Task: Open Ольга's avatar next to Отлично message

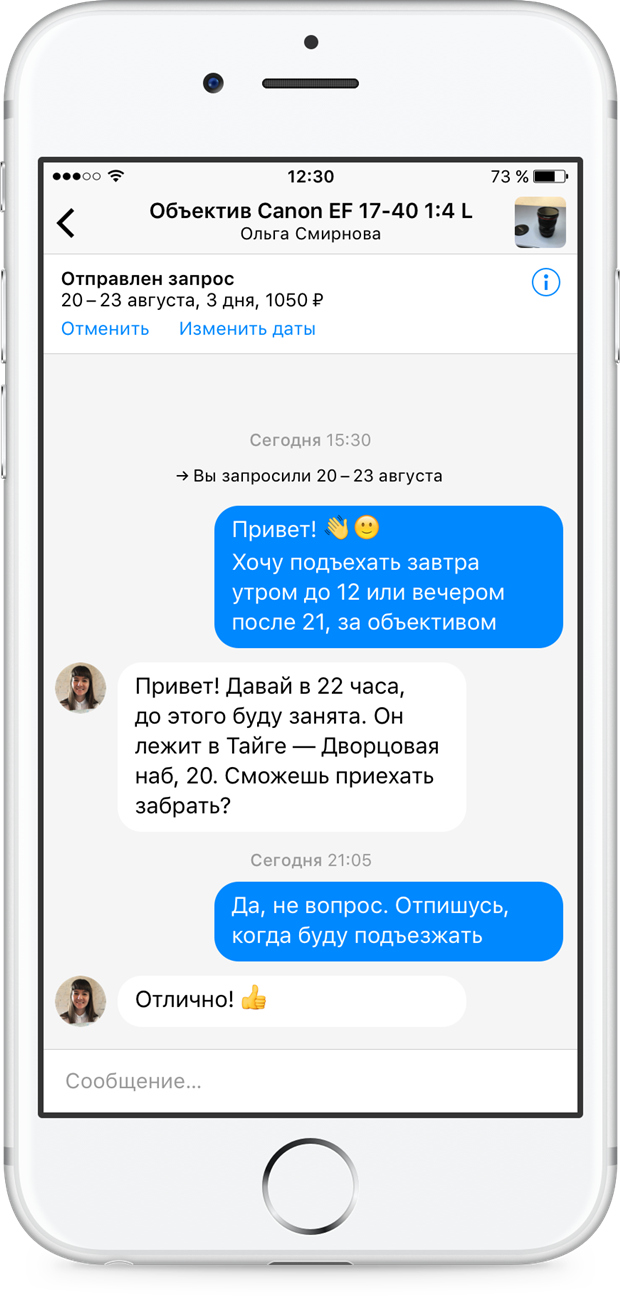Action: [x=80, y=1000]
